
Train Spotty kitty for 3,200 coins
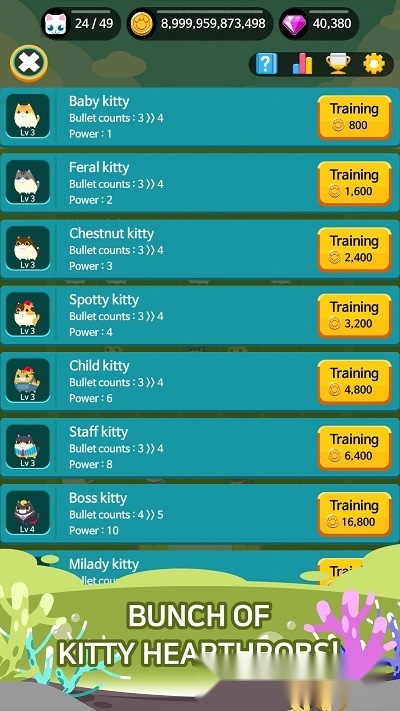click(x=354, y=316)
